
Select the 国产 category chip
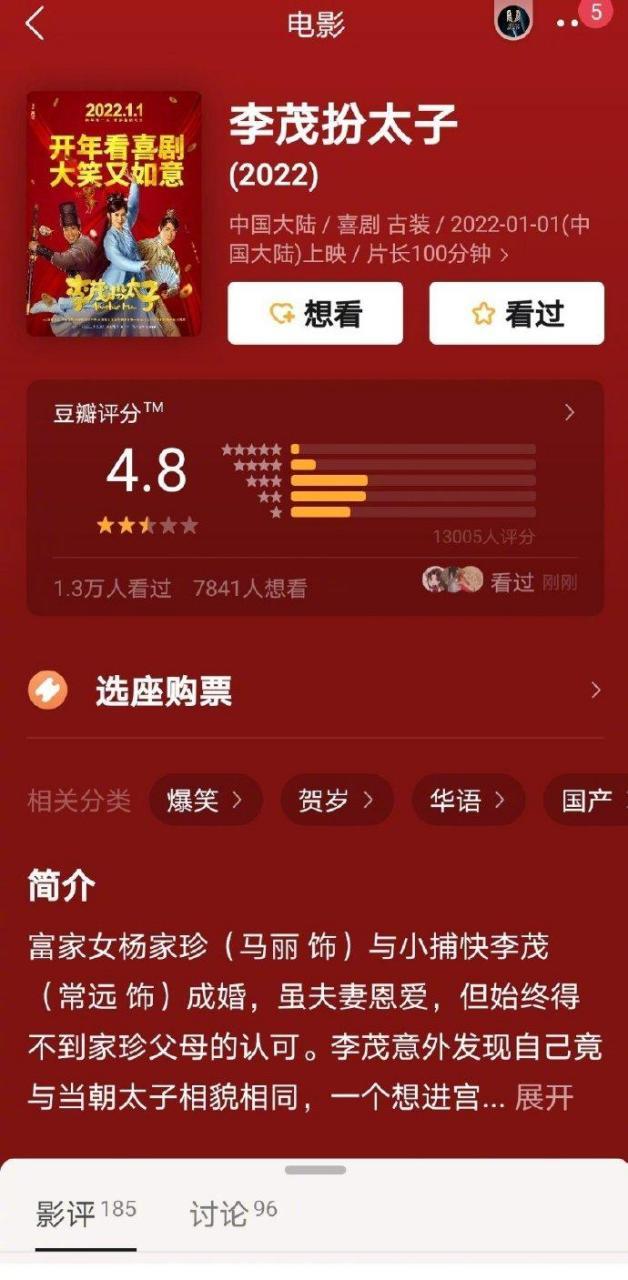pyautogui.click(x=588, y=800)
